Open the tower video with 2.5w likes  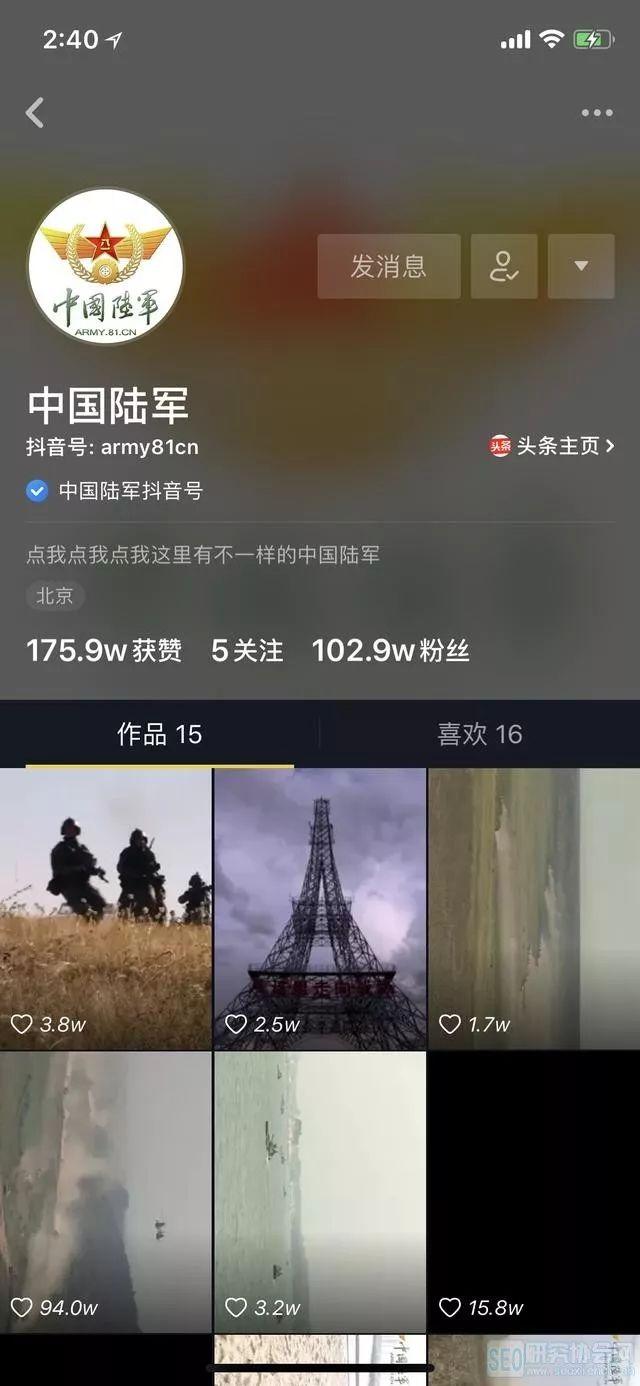pos(320,909)
